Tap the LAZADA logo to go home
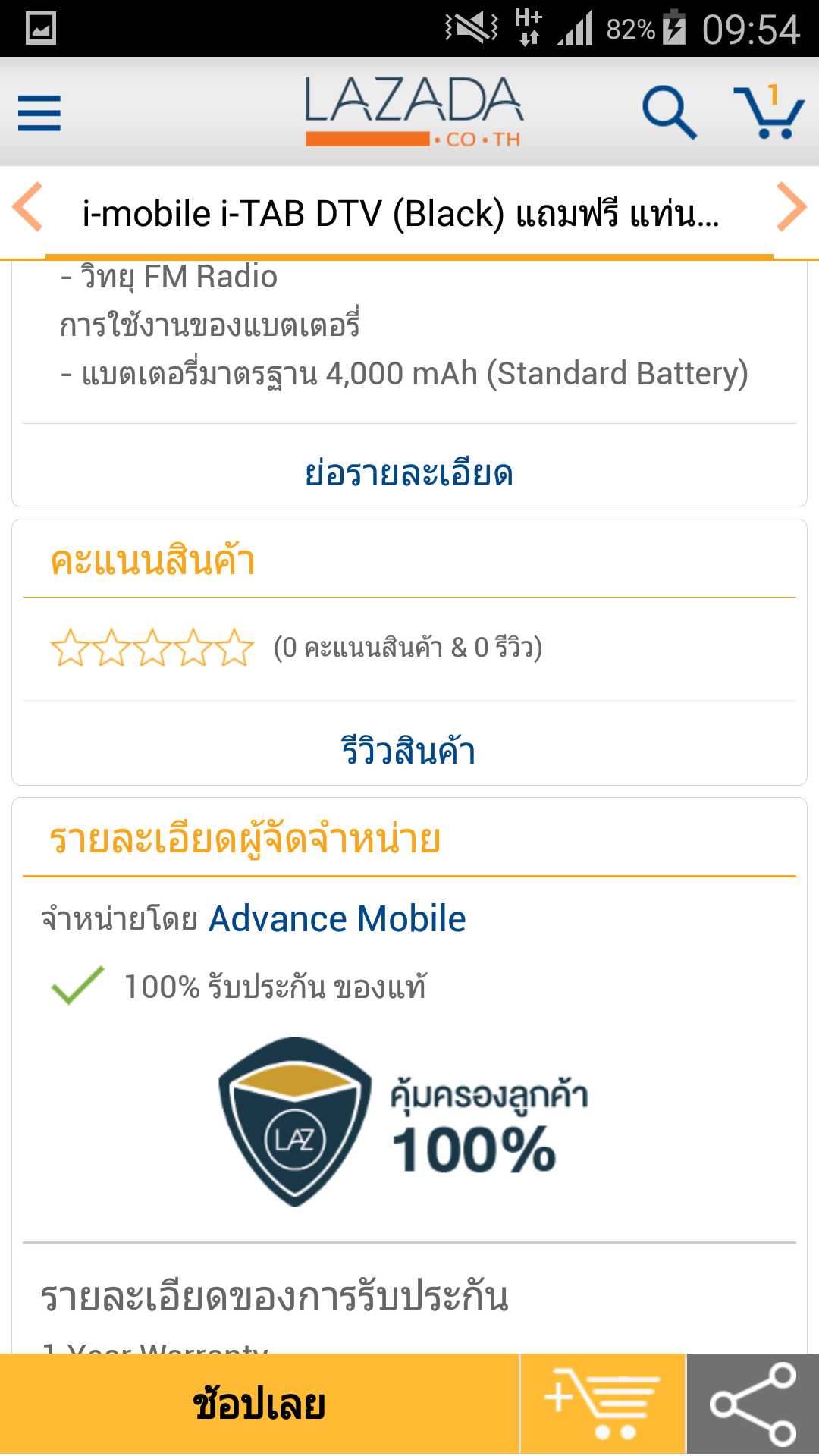Image resolution: width=819 pixels, height=1456 pixels. point(414,111)
